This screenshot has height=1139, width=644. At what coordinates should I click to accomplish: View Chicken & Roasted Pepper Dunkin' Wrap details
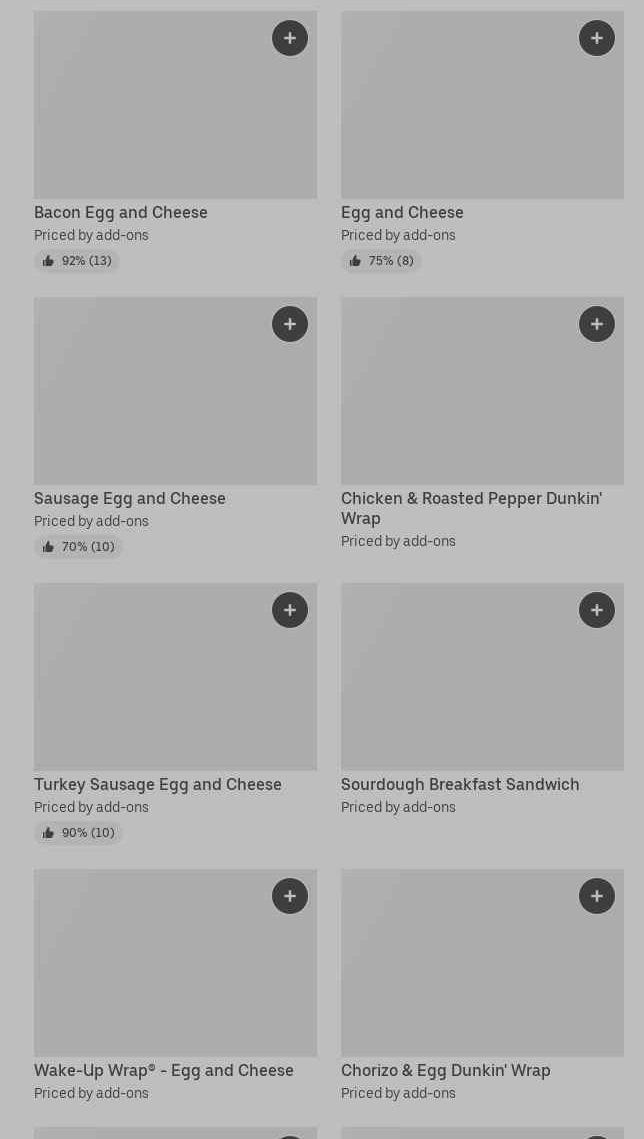[x=460, y=400]
